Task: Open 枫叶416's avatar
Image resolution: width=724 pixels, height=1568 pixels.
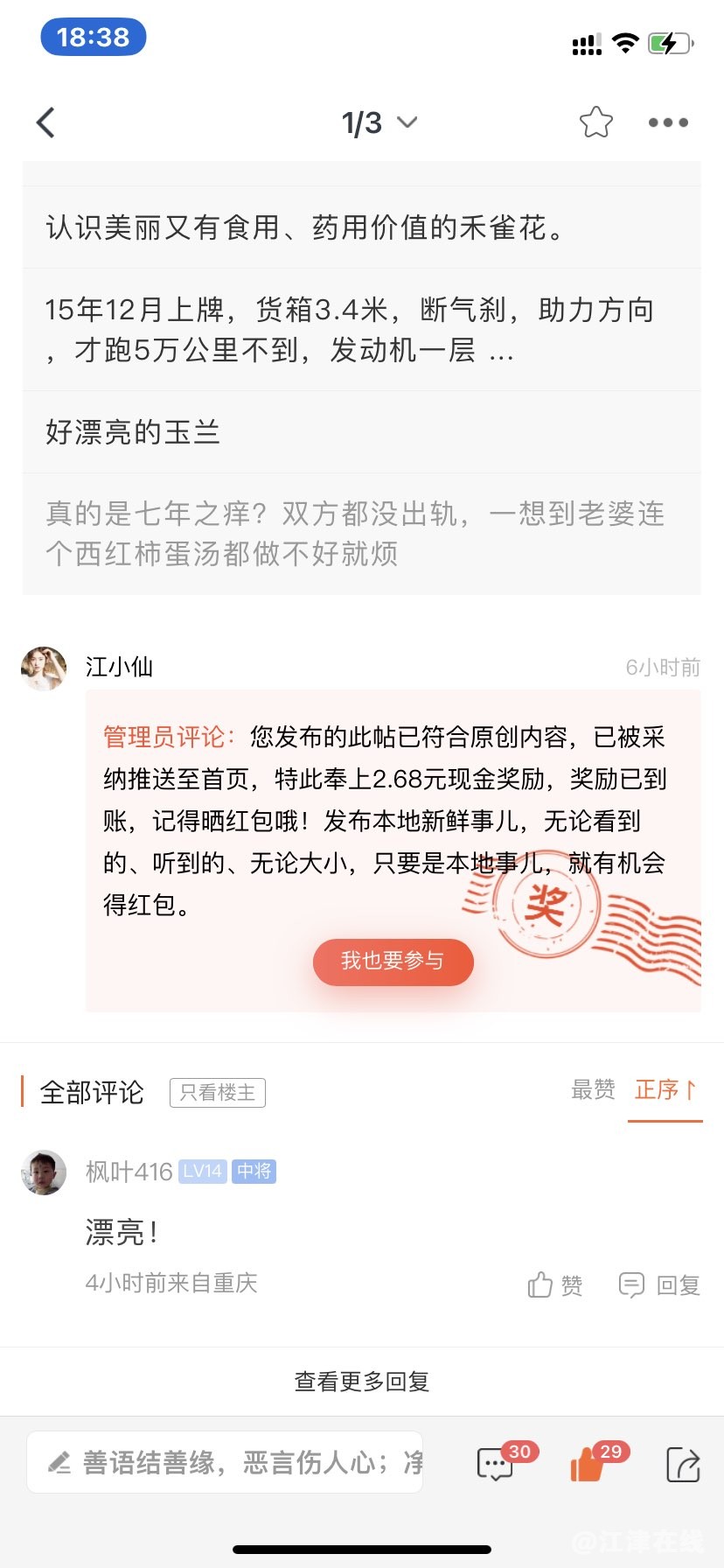Action: tap(44, 1172)
